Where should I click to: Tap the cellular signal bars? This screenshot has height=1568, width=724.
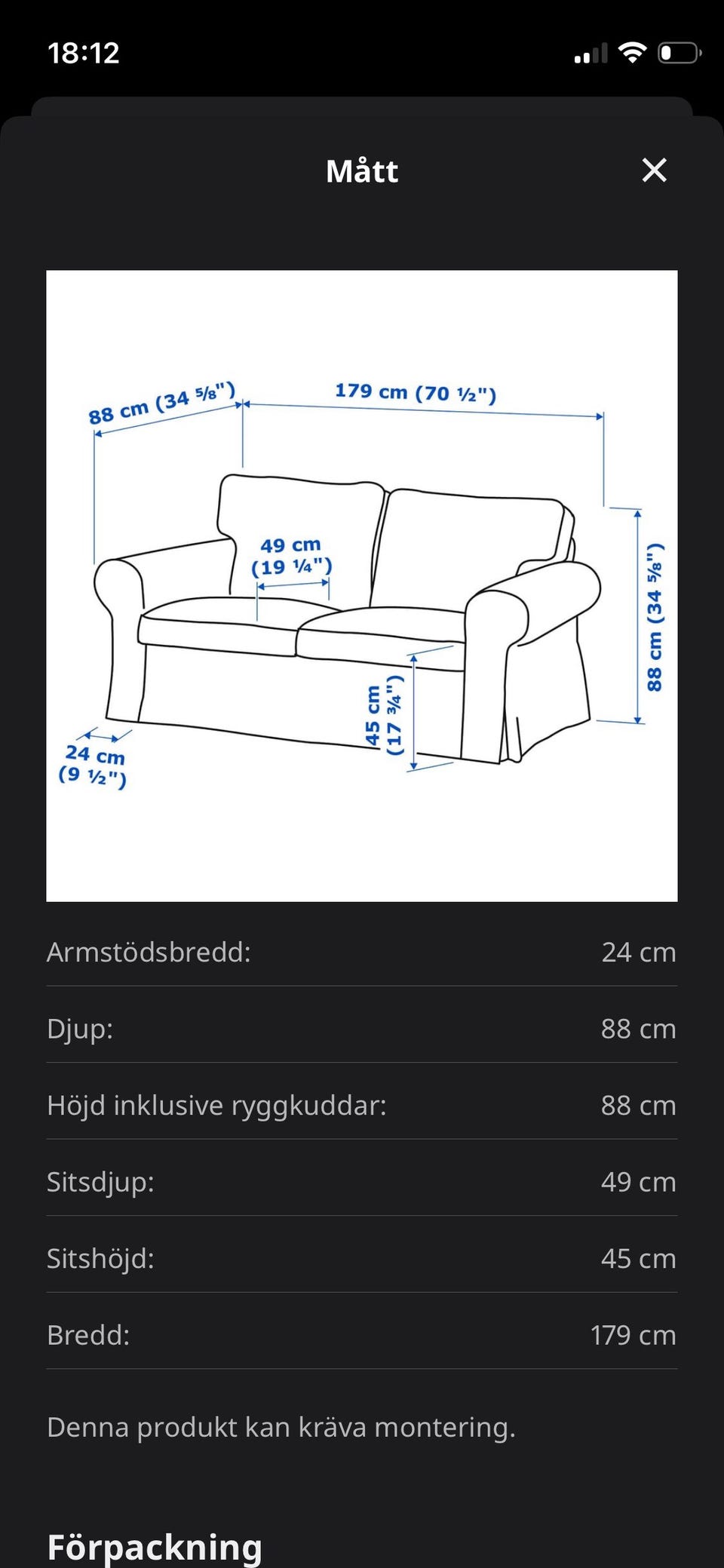pos(593,53)
